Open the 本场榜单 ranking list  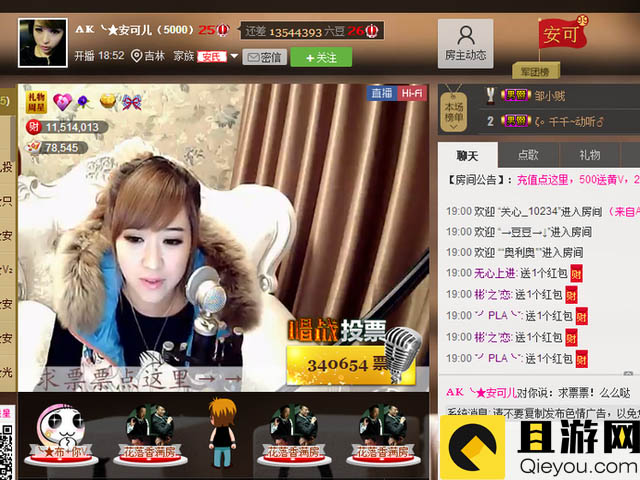pos(454,109)
